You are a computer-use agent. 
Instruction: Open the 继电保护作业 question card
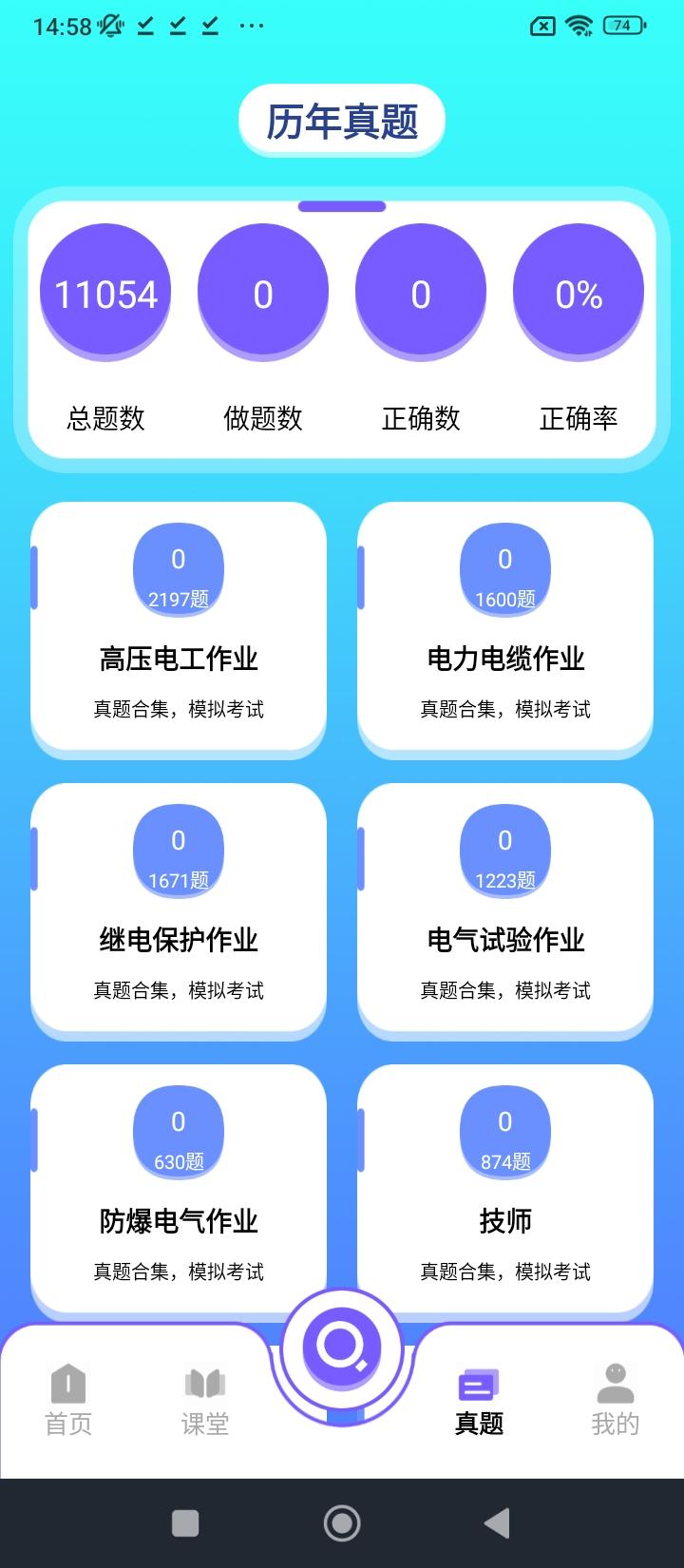point(179,909)
